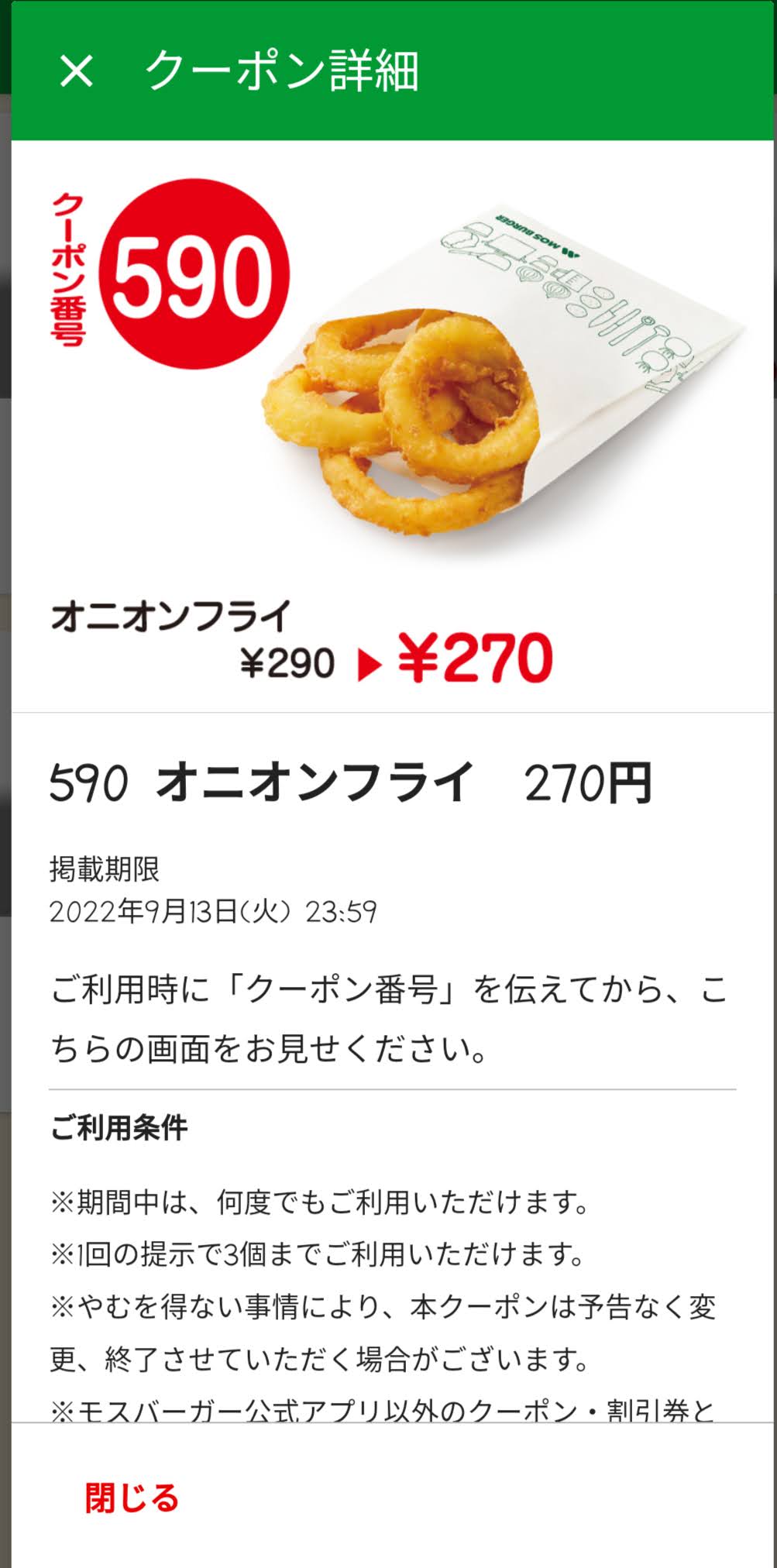Tap the red 閉じる button

tap(132, 1498)
